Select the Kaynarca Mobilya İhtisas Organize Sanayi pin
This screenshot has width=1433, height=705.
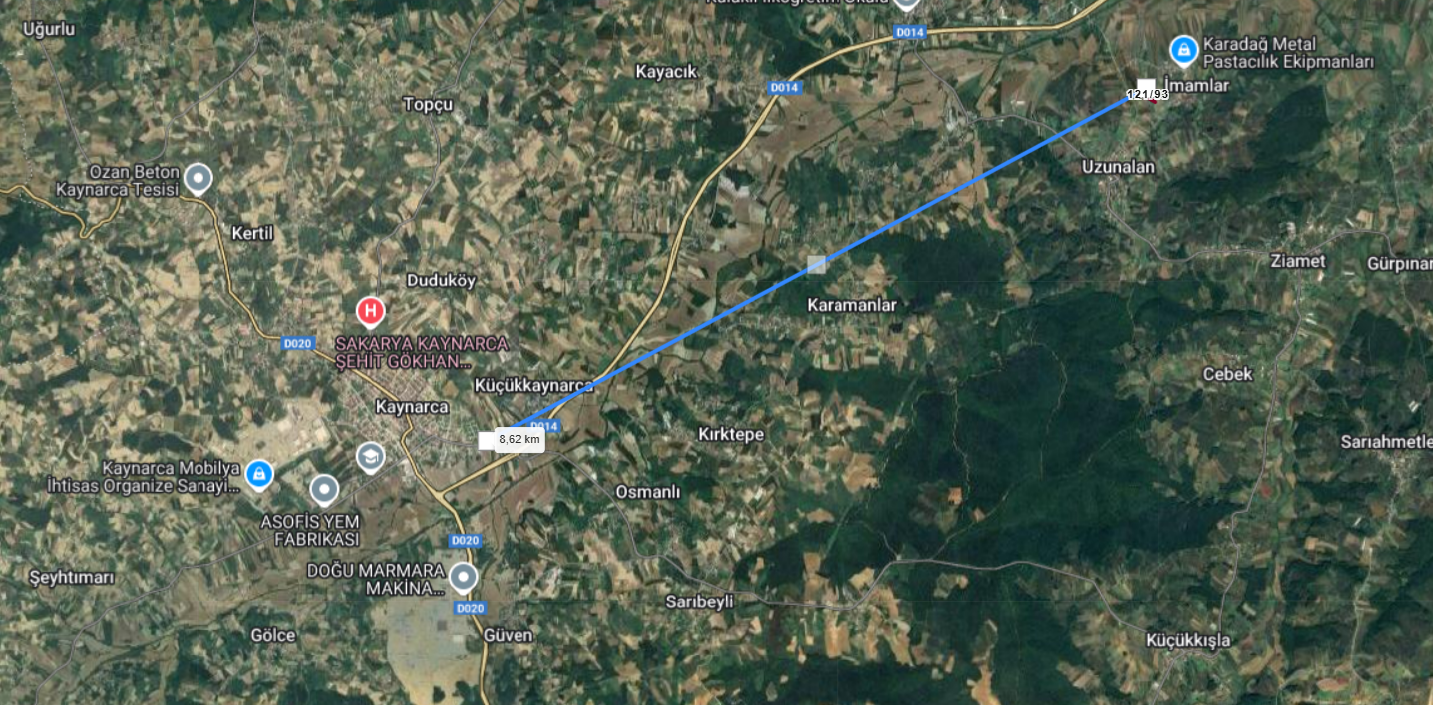point(259,474)
